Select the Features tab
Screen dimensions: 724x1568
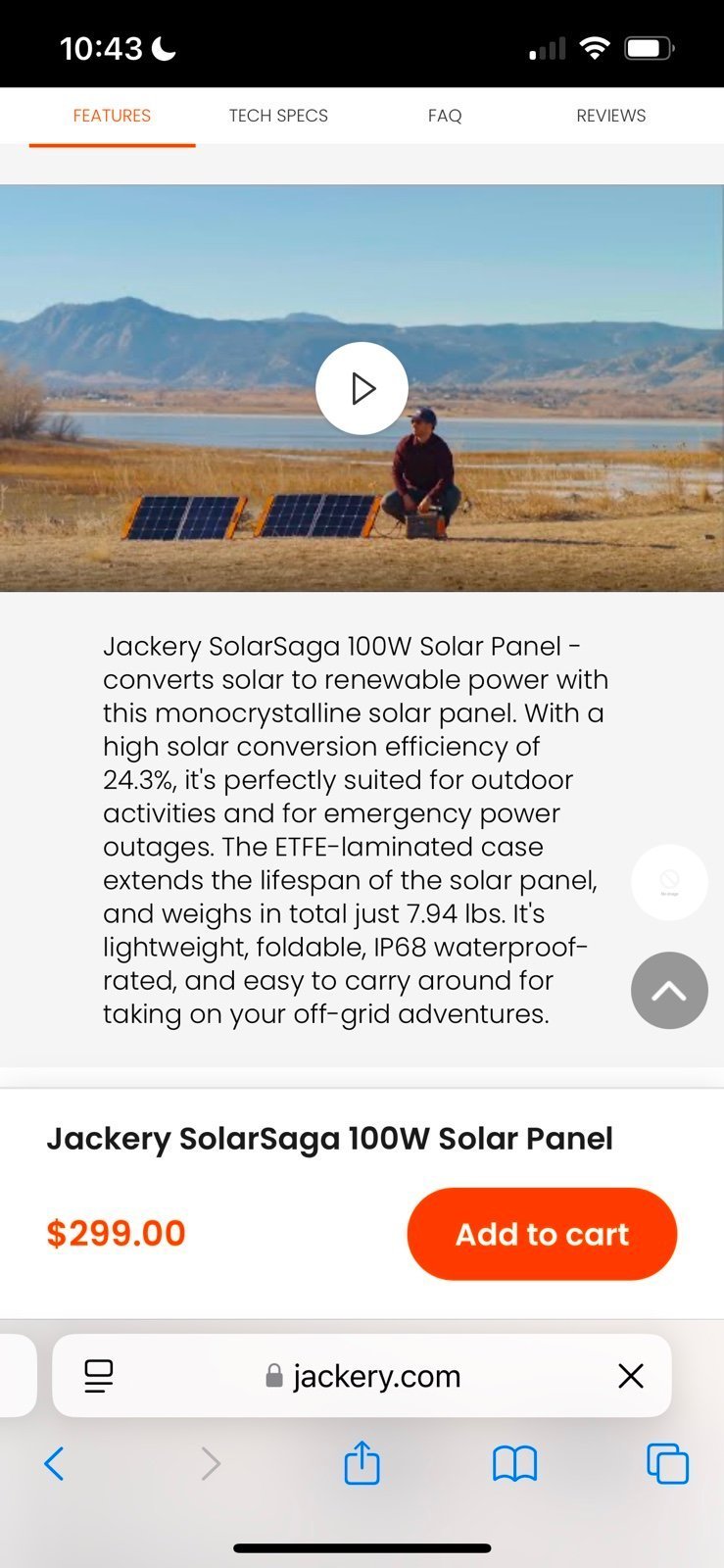(112, 116)
